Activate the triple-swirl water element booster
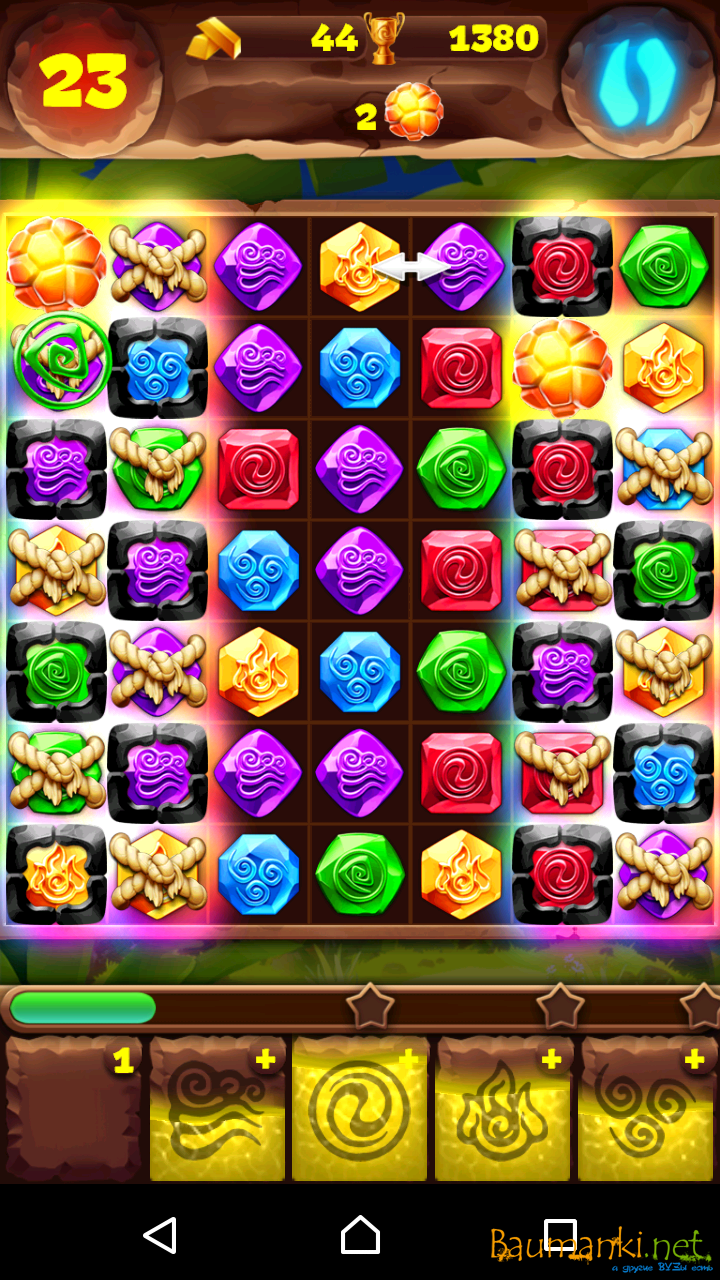The image size is (720, 1280). tap(647, 1110)
